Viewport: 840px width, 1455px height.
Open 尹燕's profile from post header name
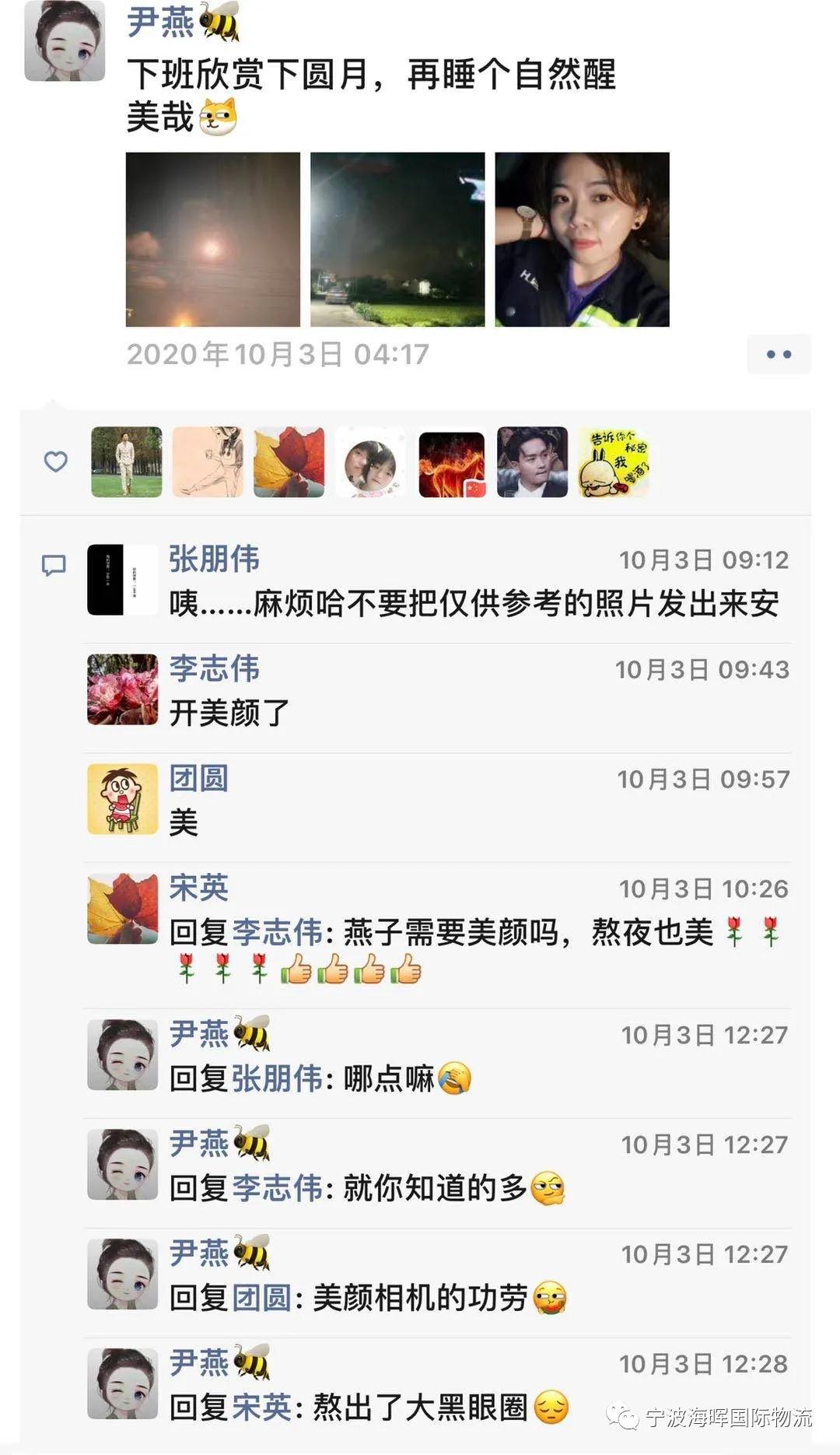(160, 21)
